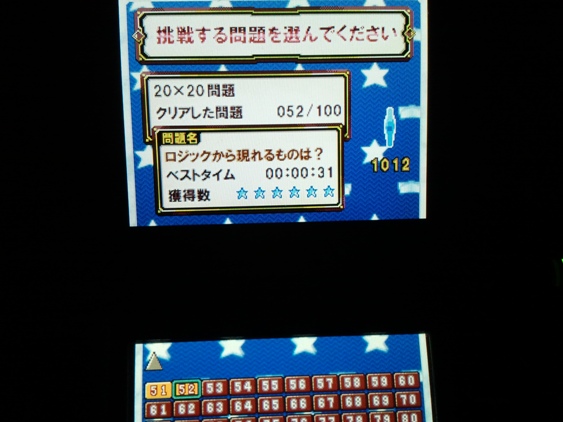Open puzzle 70
Image resolution: width=563 pixels, height=422 pixels.
[x=408, y=399]
